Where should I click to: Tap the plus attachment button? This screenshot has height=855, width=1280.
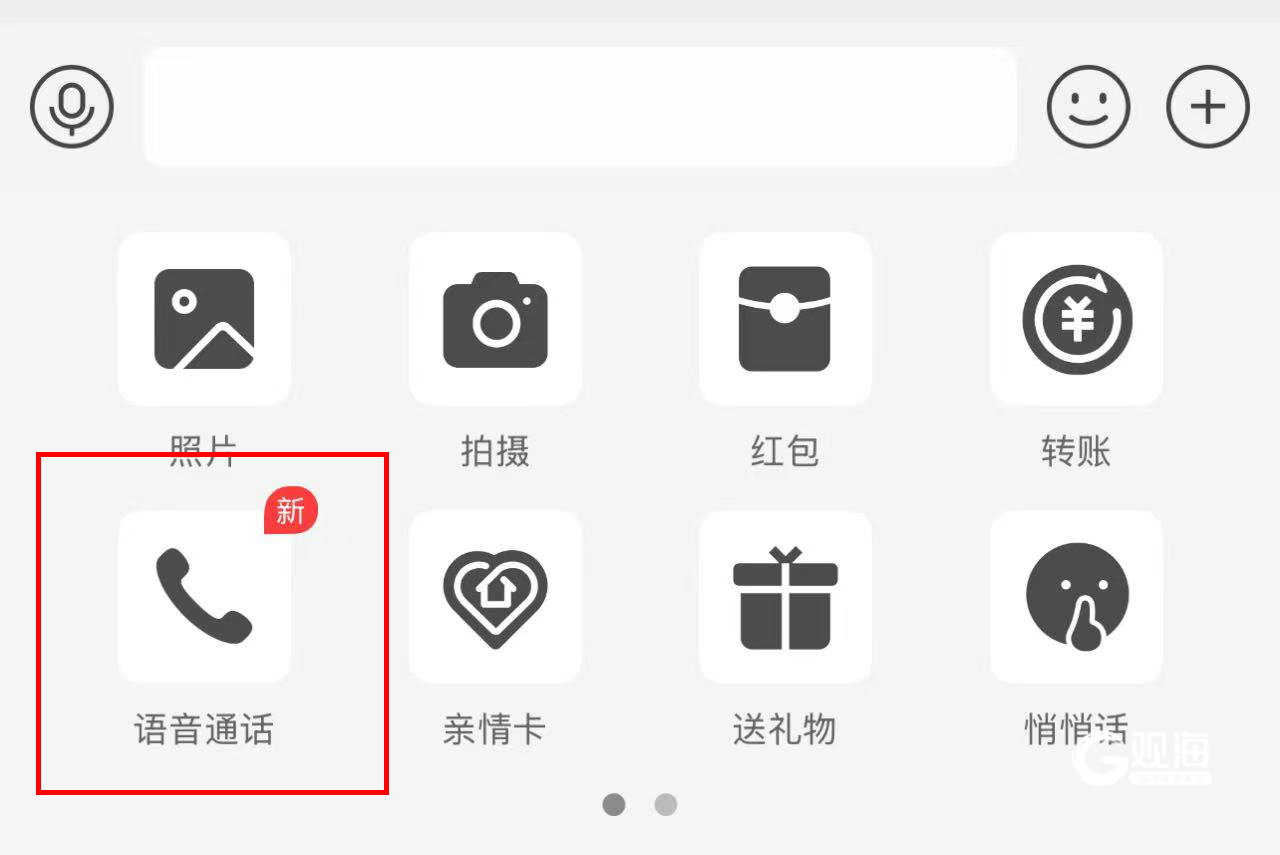tap(1208, 106)
